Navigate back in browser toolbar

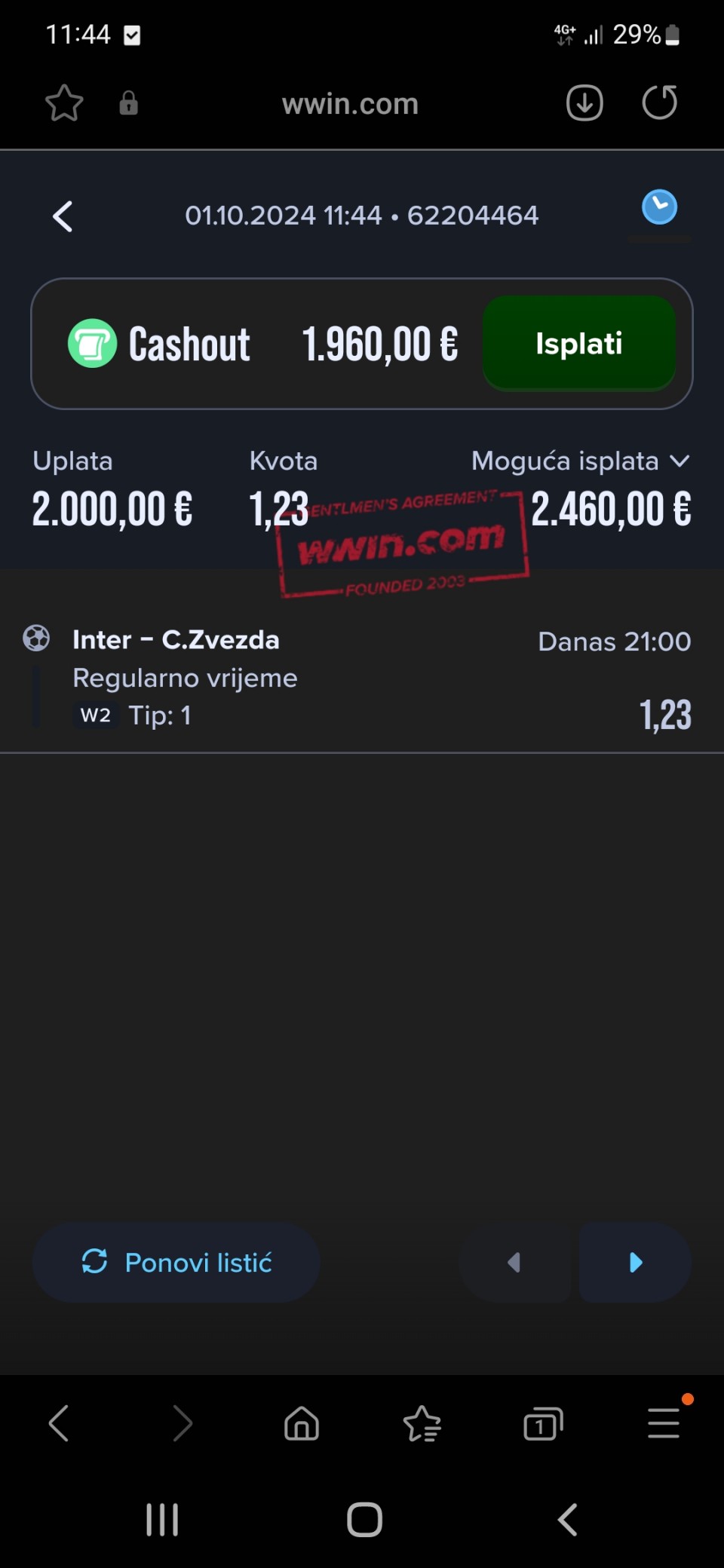(x=59, y=1423)
